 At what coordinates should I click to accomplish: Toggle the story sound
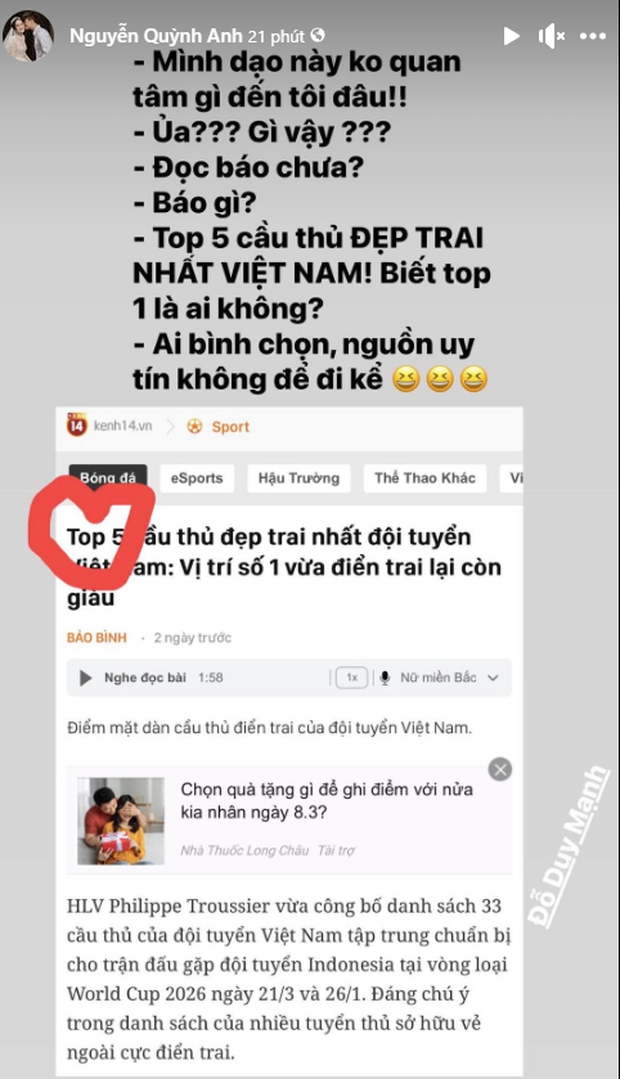click(551, 36)
